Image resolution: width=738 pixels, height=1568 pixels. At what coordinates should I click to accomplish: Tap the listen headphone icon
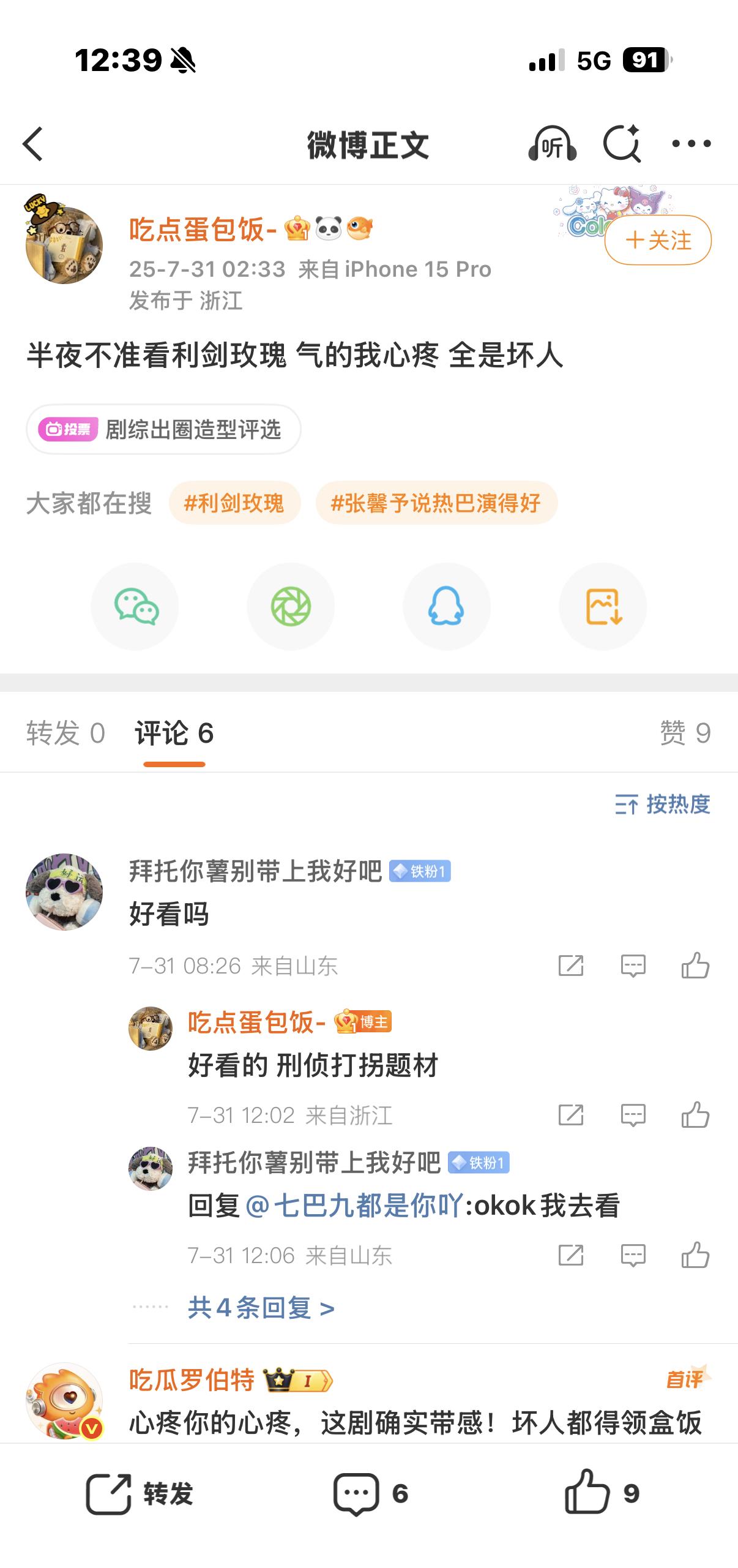coord(552,144)
